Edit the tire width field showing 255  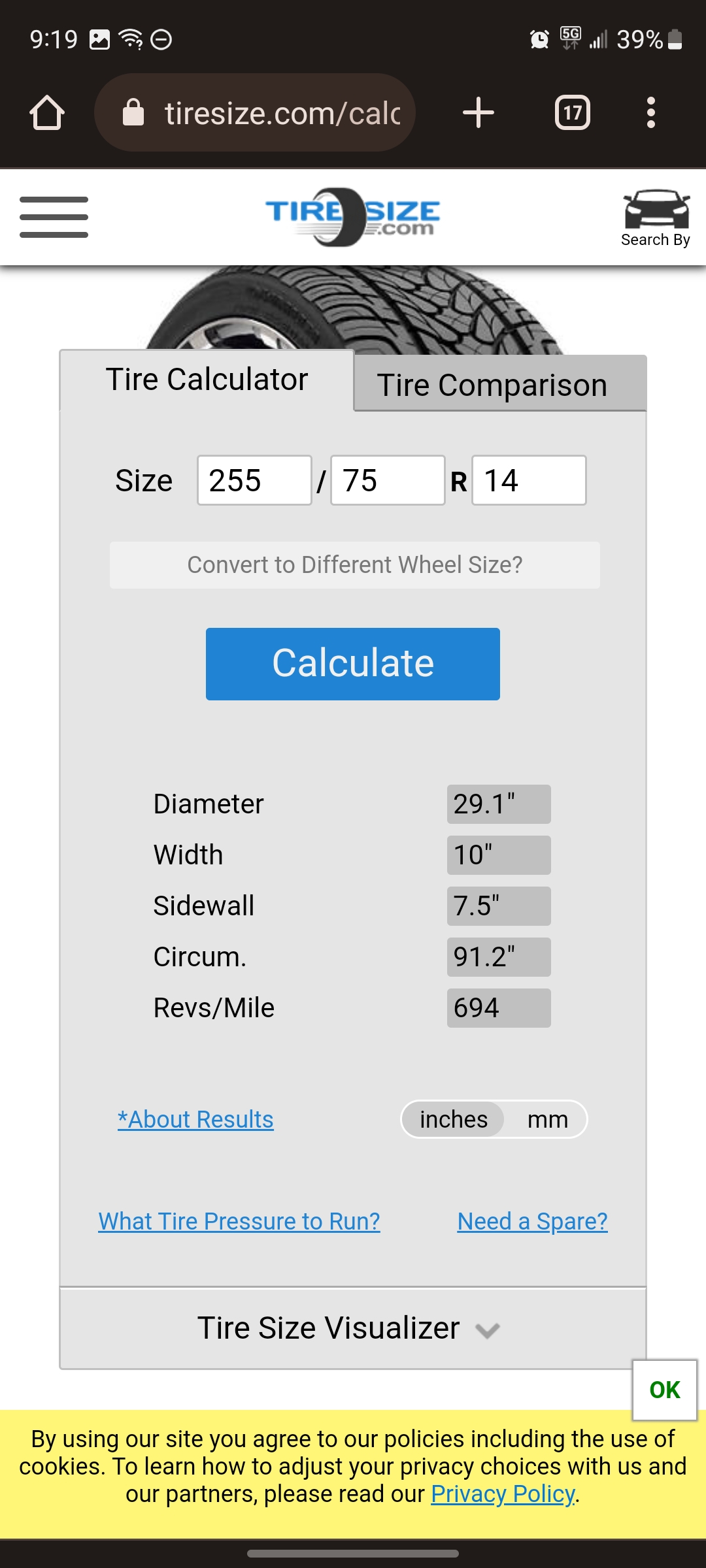pyautogui.click(x=254, y=480)
